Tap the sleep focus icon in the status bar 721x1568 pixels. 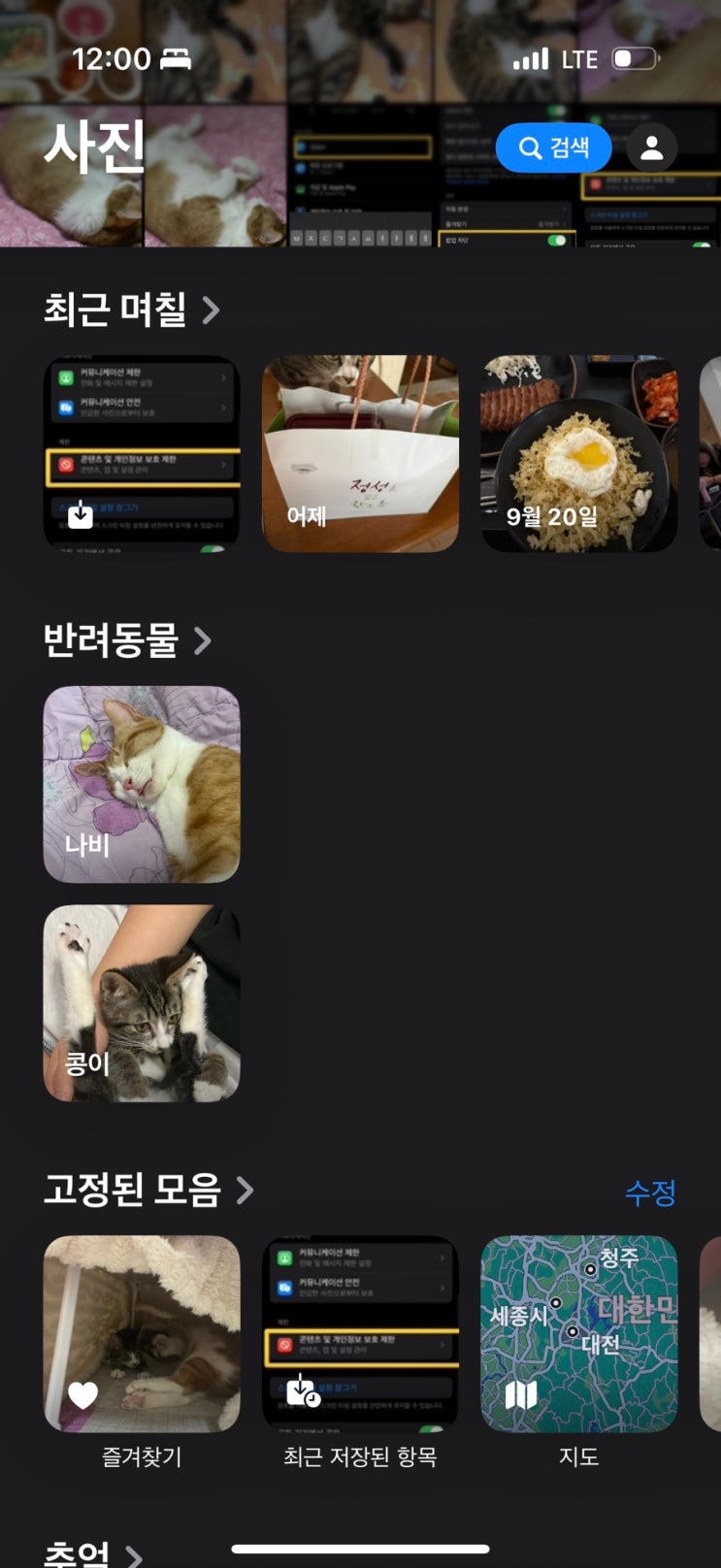[173, 58]
